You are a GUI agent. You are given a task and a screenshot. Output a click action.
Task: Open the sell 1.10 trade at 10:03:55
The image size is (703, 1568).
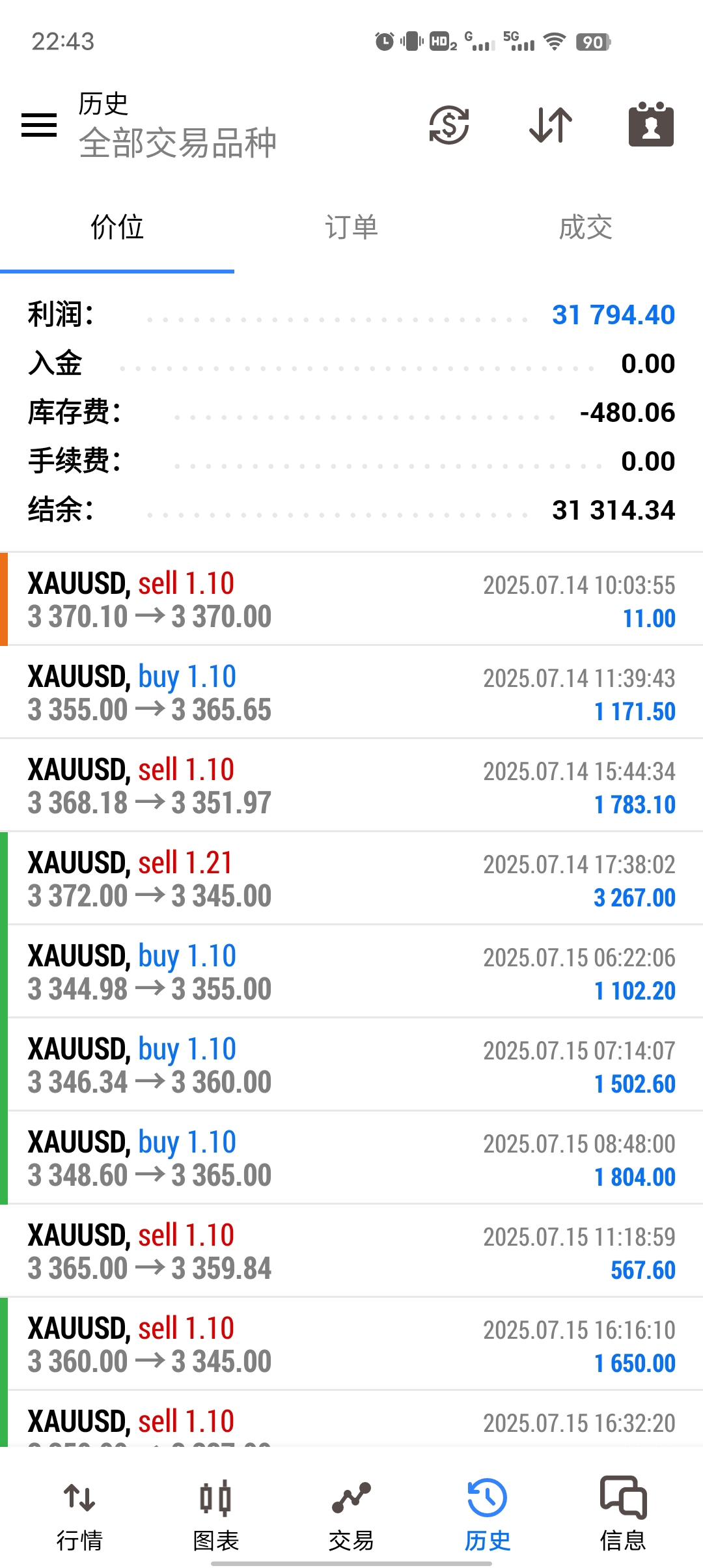click(x=351, y=599)
